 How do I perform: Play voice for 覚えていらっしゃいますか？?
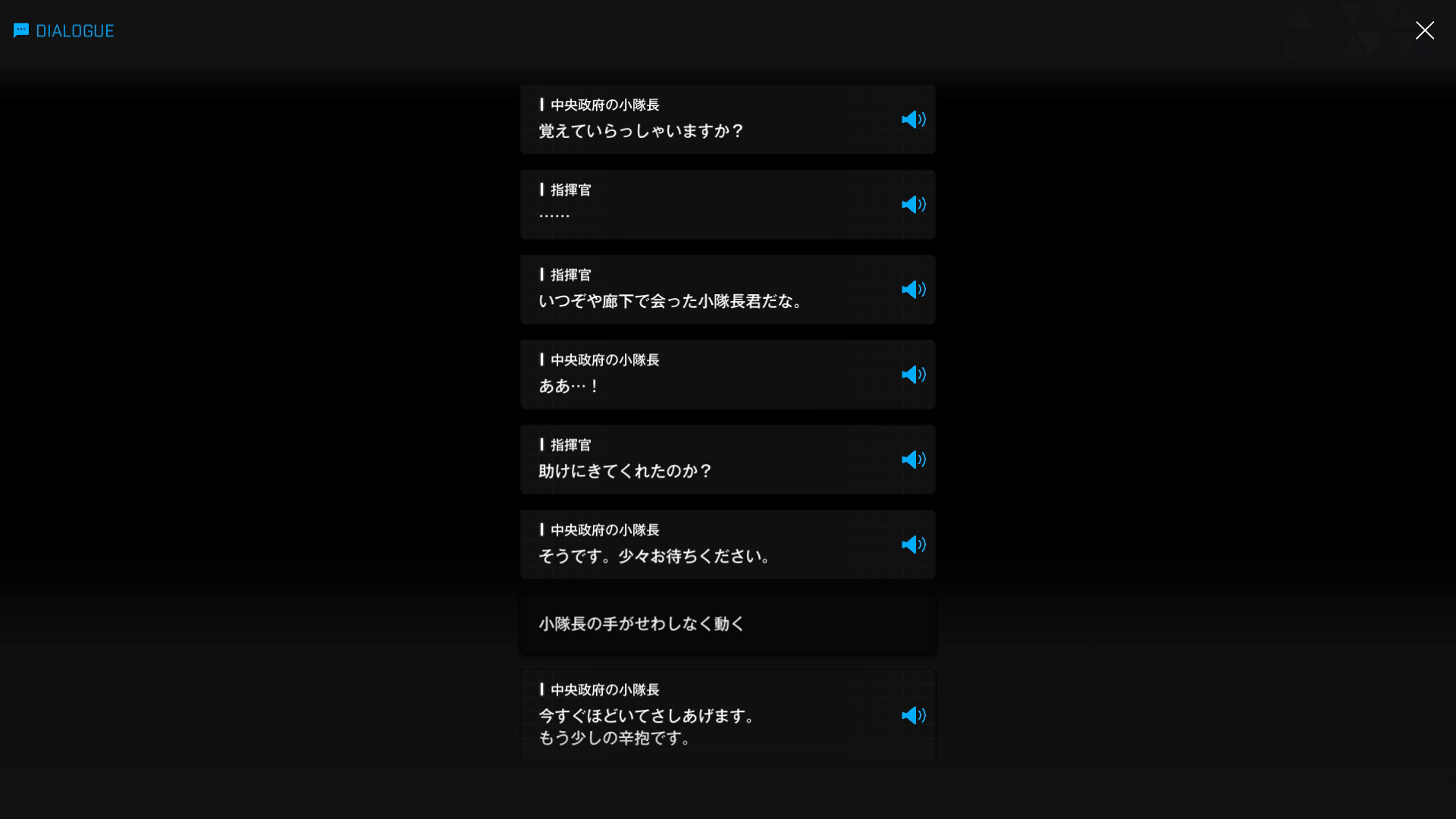(x=913, y=120)
